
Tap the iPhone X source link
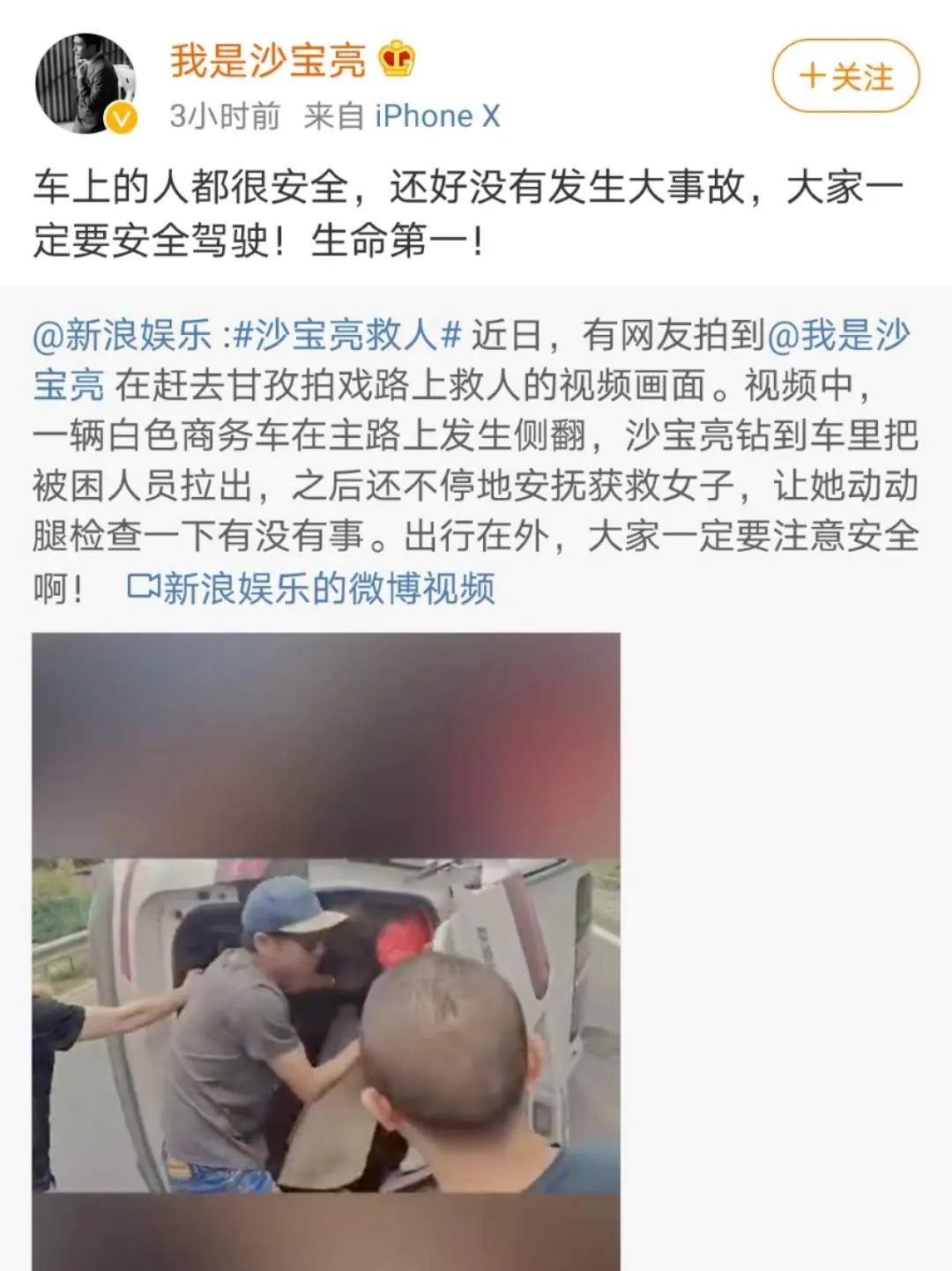(437, 116)
